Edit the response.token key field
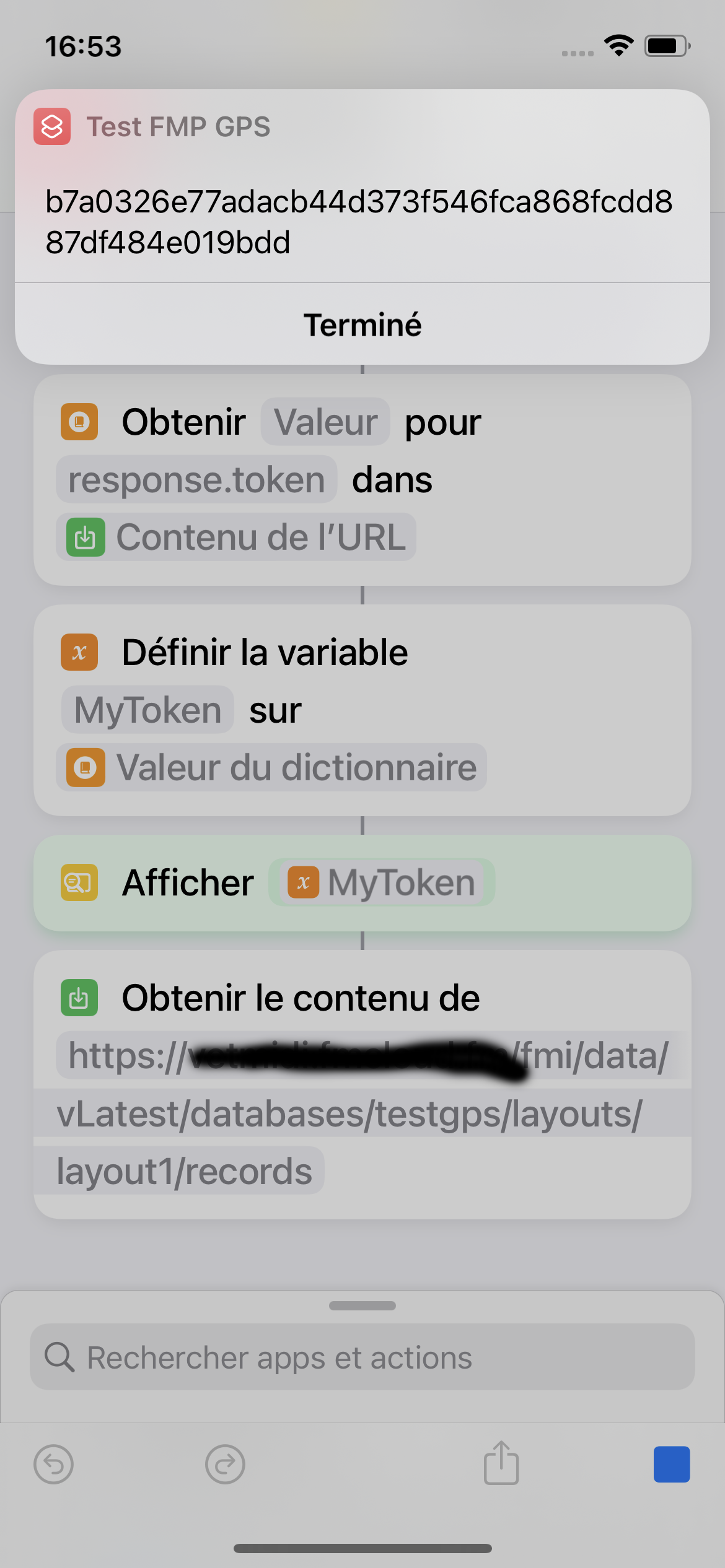Viewport: 725px width, 1568px height. [x=196, y=479]
